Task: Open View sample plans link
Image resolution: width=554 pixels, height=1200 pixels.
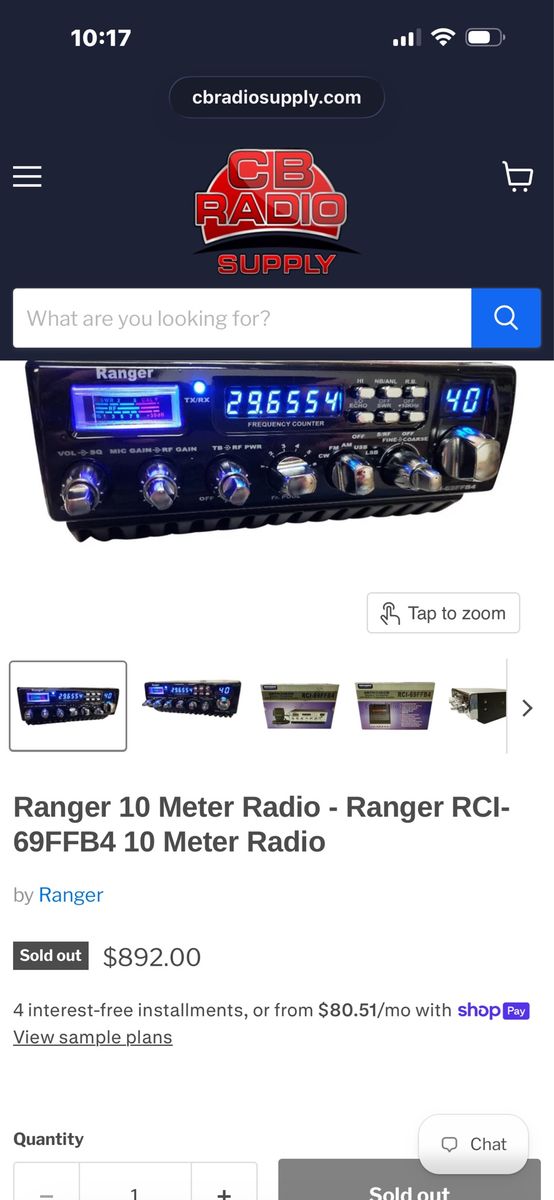Action: [x=93, y=1037]
